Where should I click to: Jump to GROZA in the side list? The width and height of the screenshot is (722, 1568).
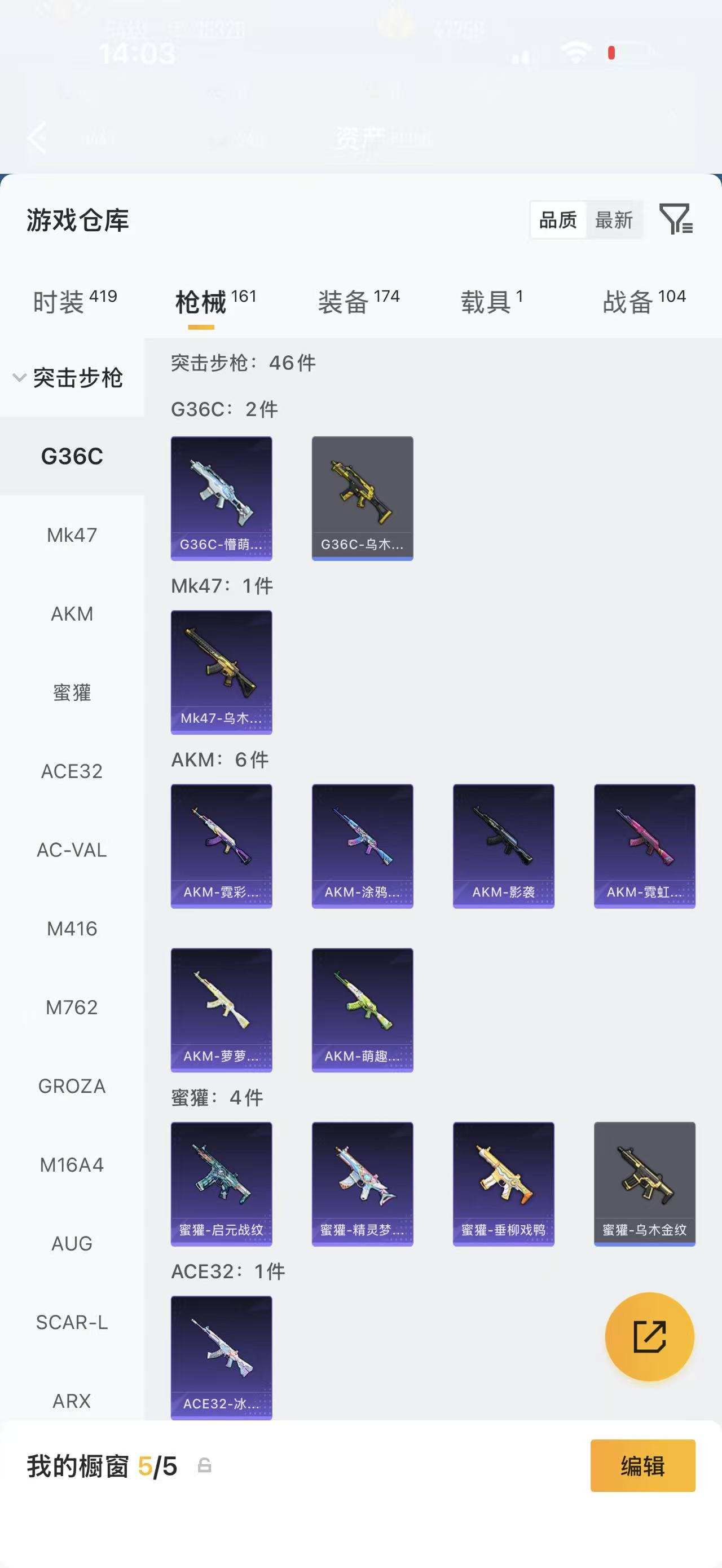[x=72, y=1086]
